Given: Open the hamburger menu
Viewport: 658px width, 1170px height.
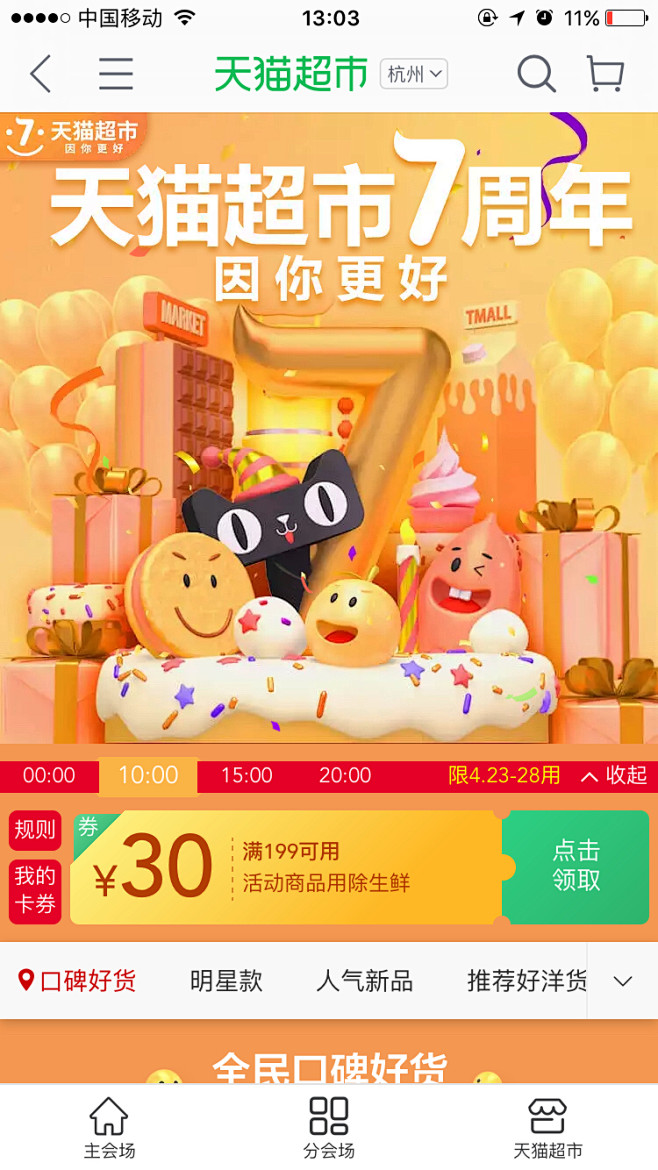Looking at the screenshot, I should (116, 74).
